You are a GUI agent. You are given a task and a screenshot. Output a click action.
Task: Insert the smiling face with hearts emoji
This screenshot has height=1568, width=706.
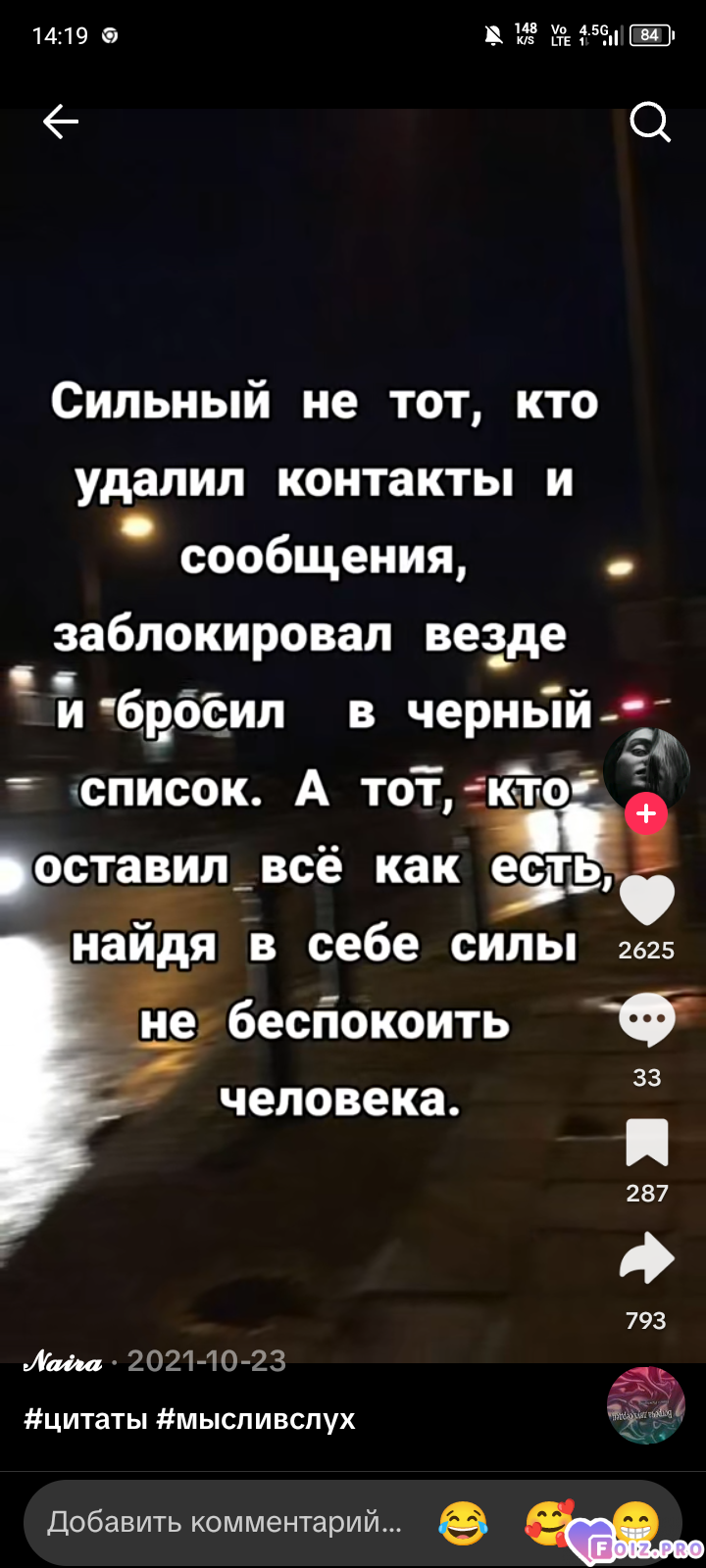[x=549, y=1523]
